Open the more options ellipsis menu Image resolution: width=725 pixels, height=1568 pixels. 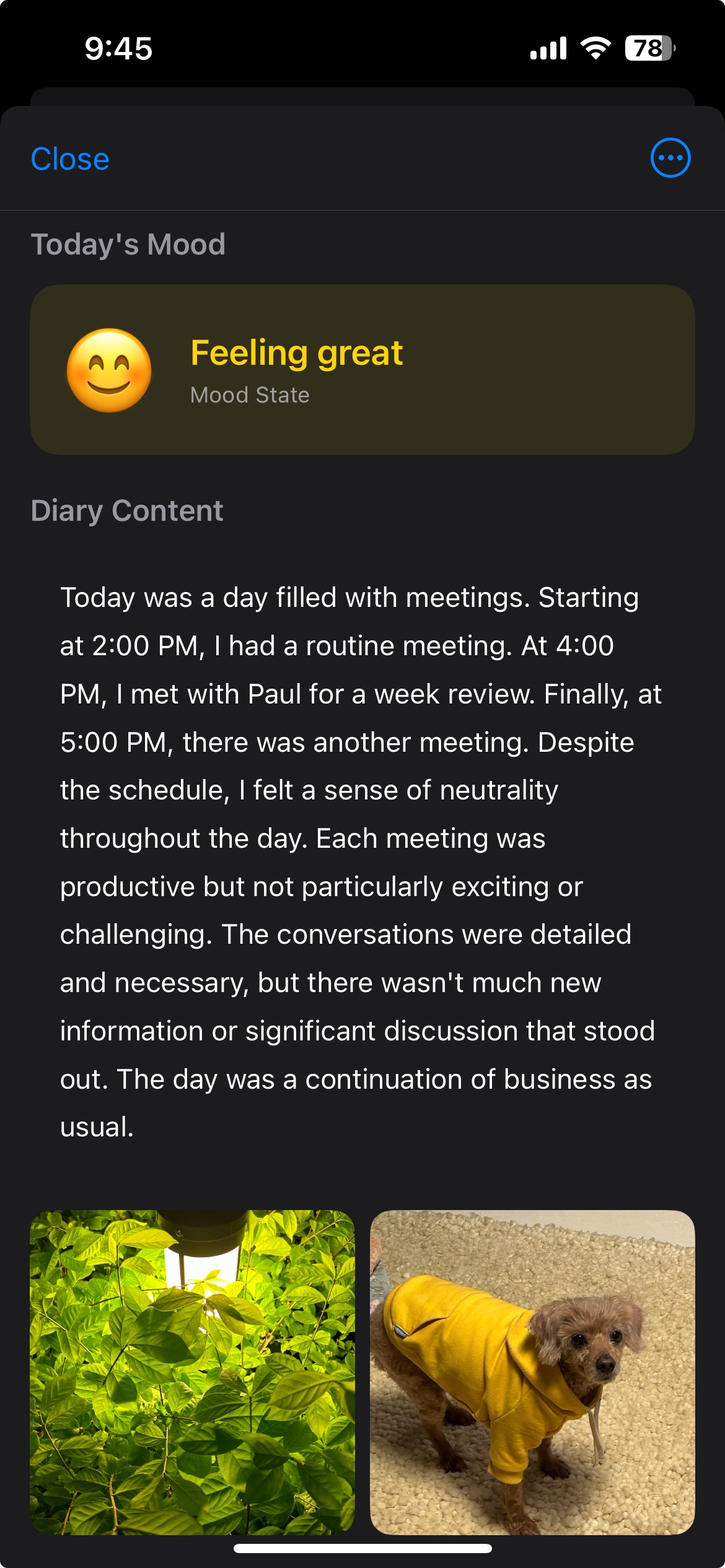pos(670,158)
